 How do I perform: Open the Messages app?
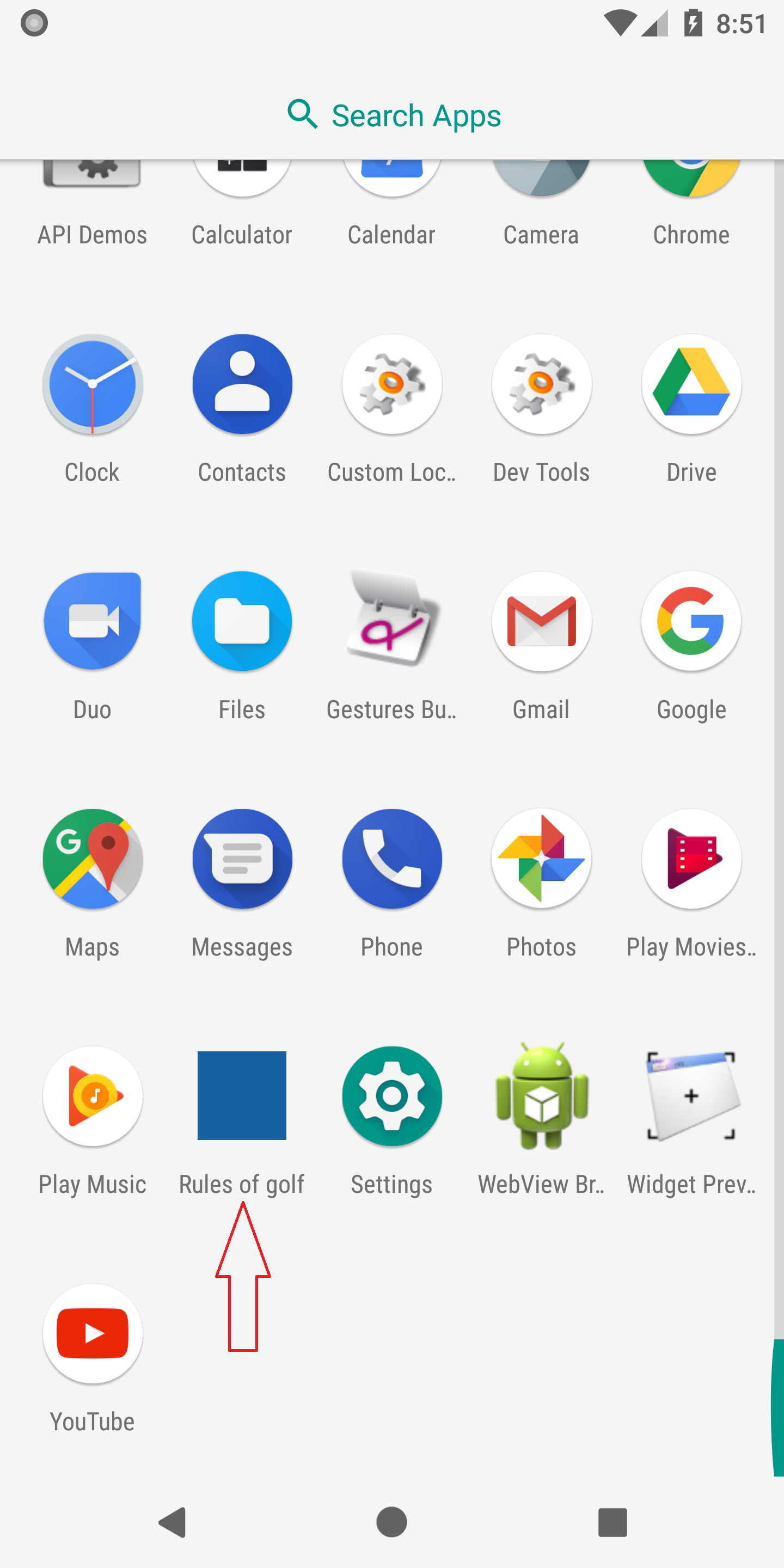point(242,858)
